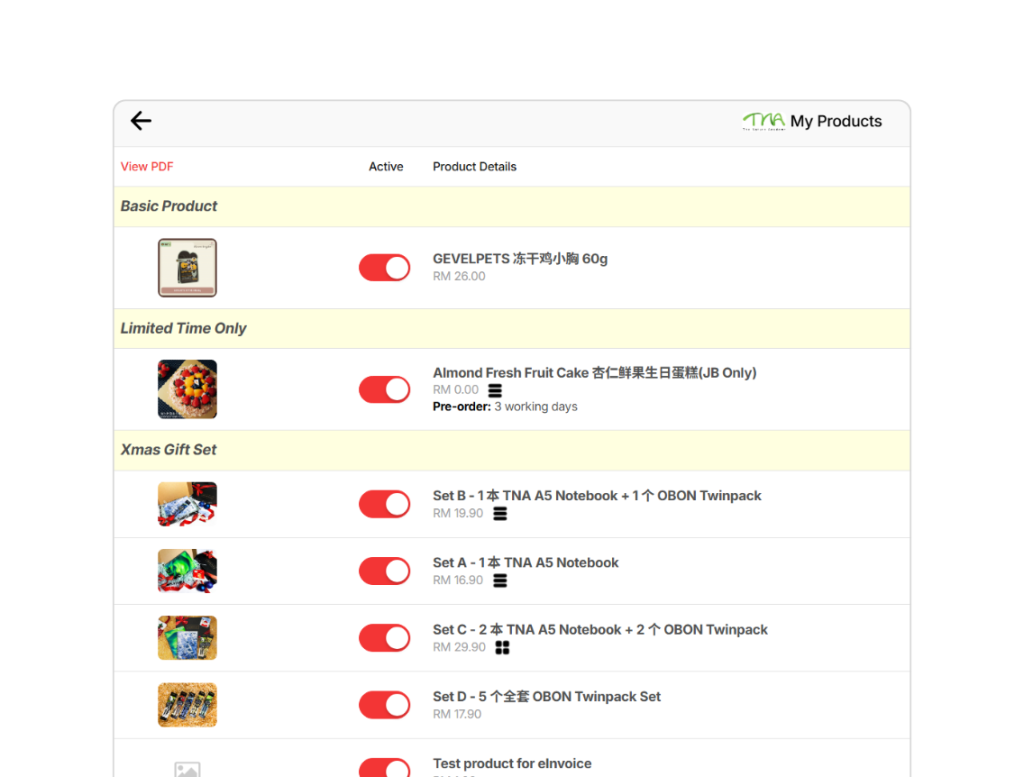The width and height of the screenshot is (1024, 777).
Task: Open Set D OBON Twinpack Set
Action: tap(546, 697)
